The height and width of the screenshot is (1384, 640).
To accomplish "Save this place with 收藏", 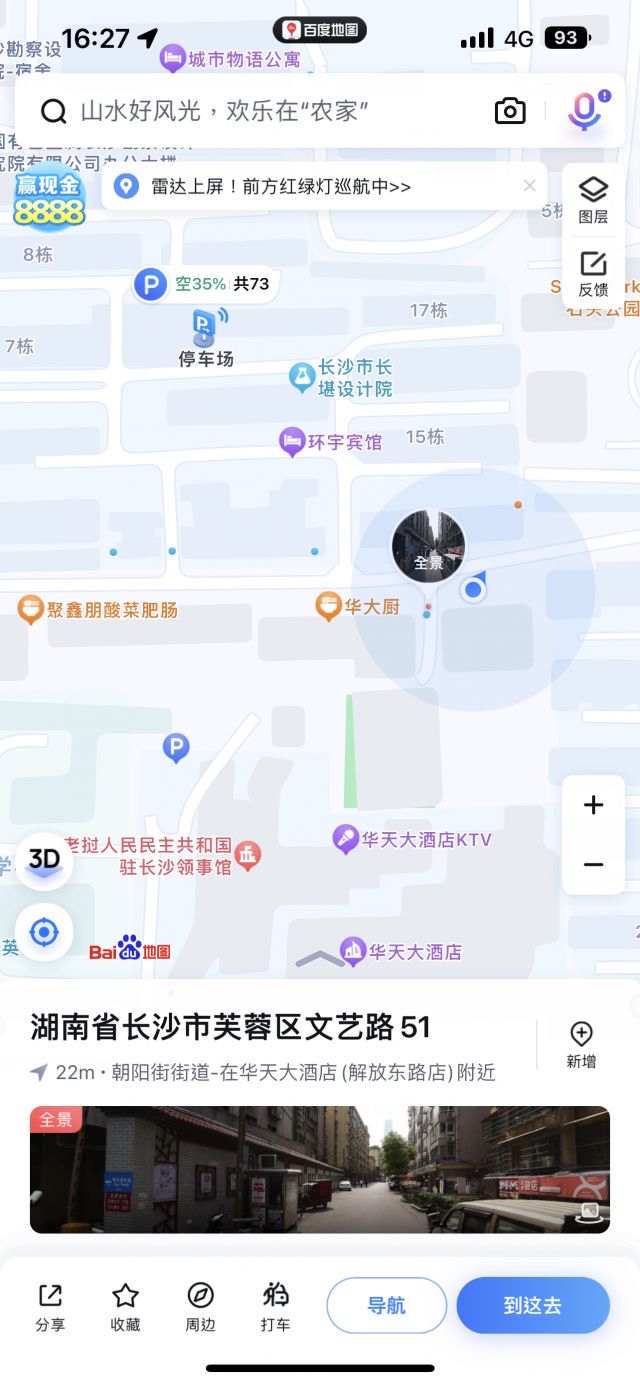I will 125,1306.
